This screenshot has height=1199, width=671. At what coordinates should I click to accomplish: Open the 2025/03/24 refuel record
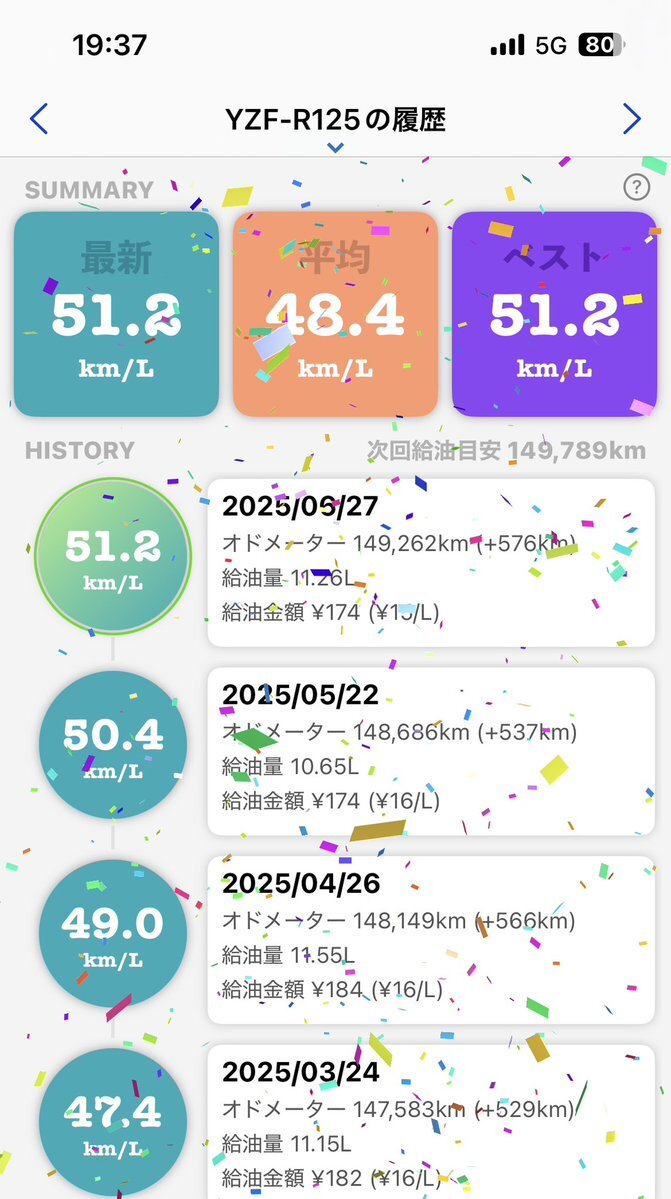pos(431,1122)
